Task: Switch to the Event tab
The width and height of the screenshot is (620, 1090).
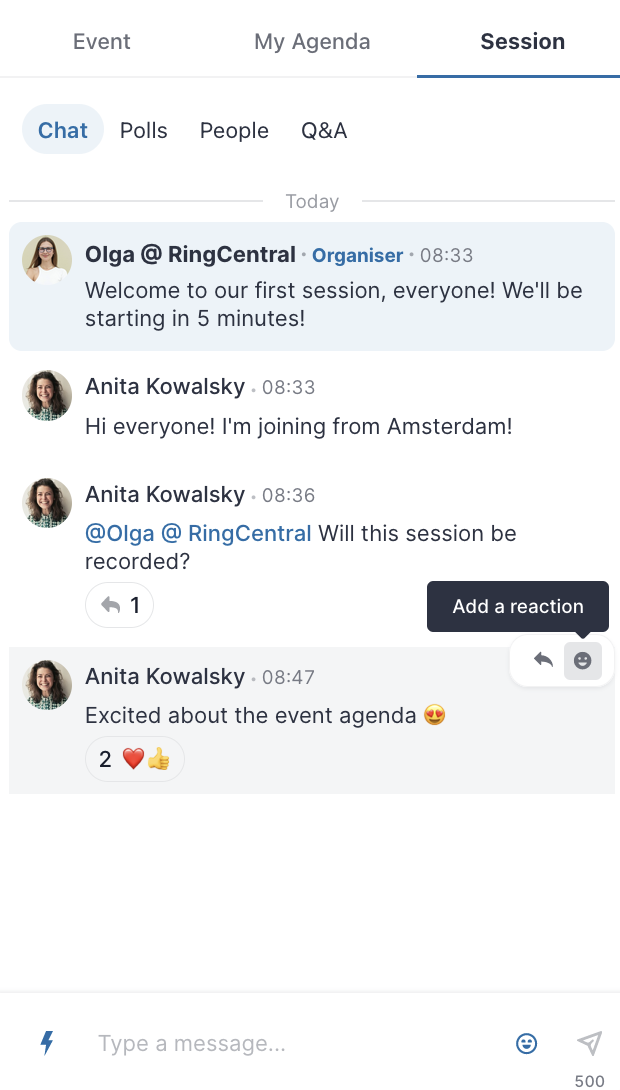Action: point(101,41)
